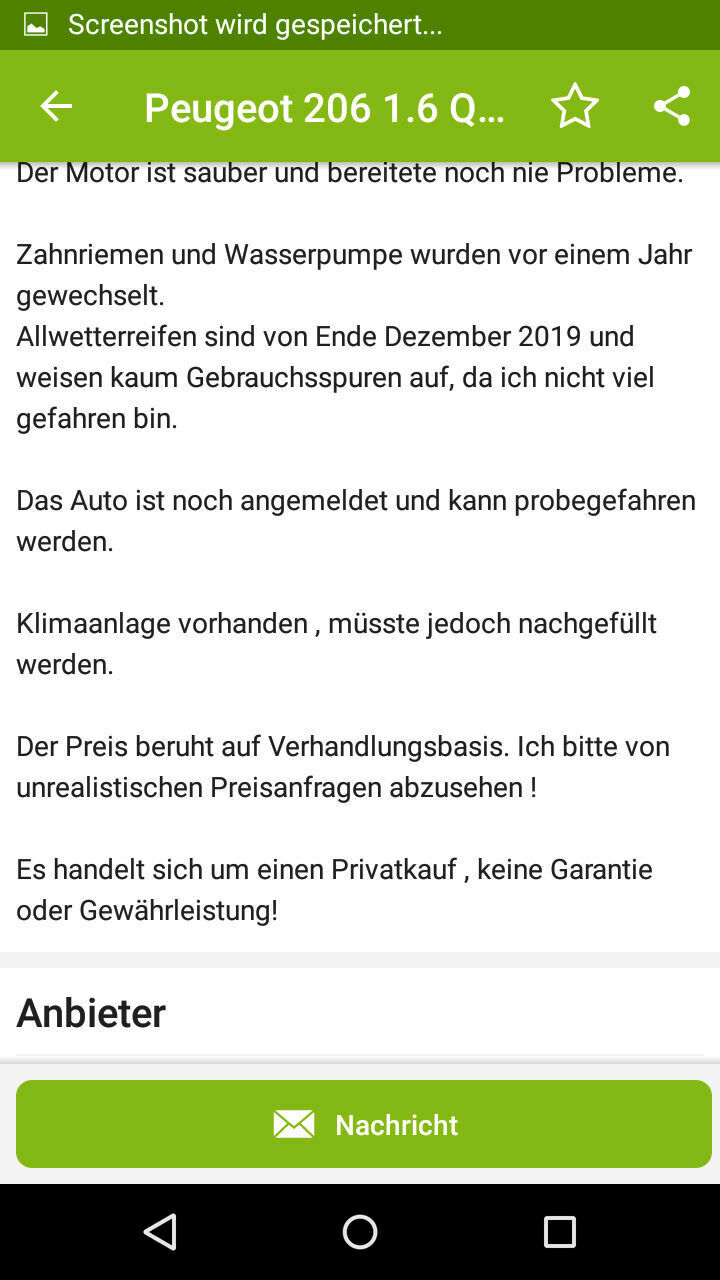Screen dimensions: 720x1280
Task: Tap the system back button
Action: [160, 1232]
